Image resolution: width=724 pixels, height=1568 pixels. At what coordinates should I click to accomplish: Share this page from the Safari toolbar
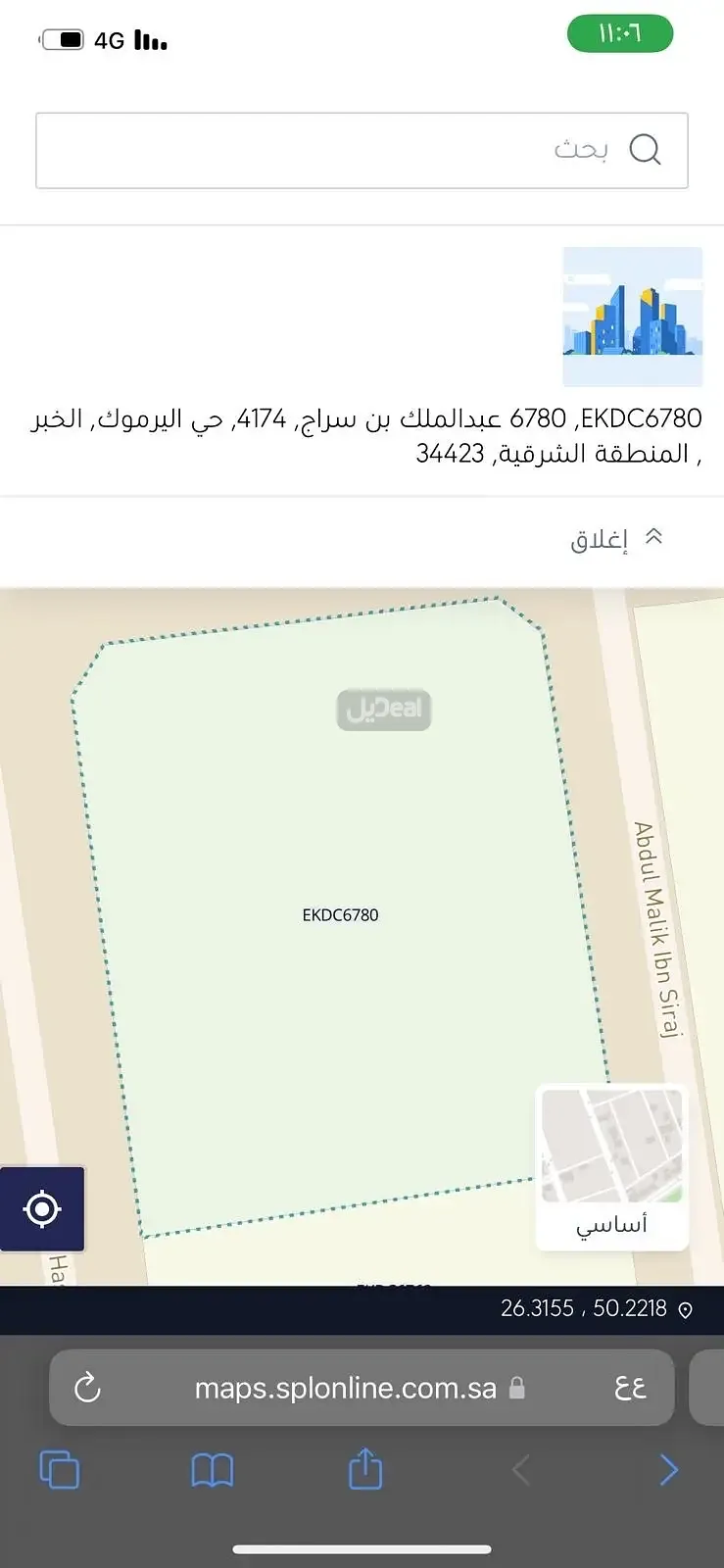pos(364,1469)
